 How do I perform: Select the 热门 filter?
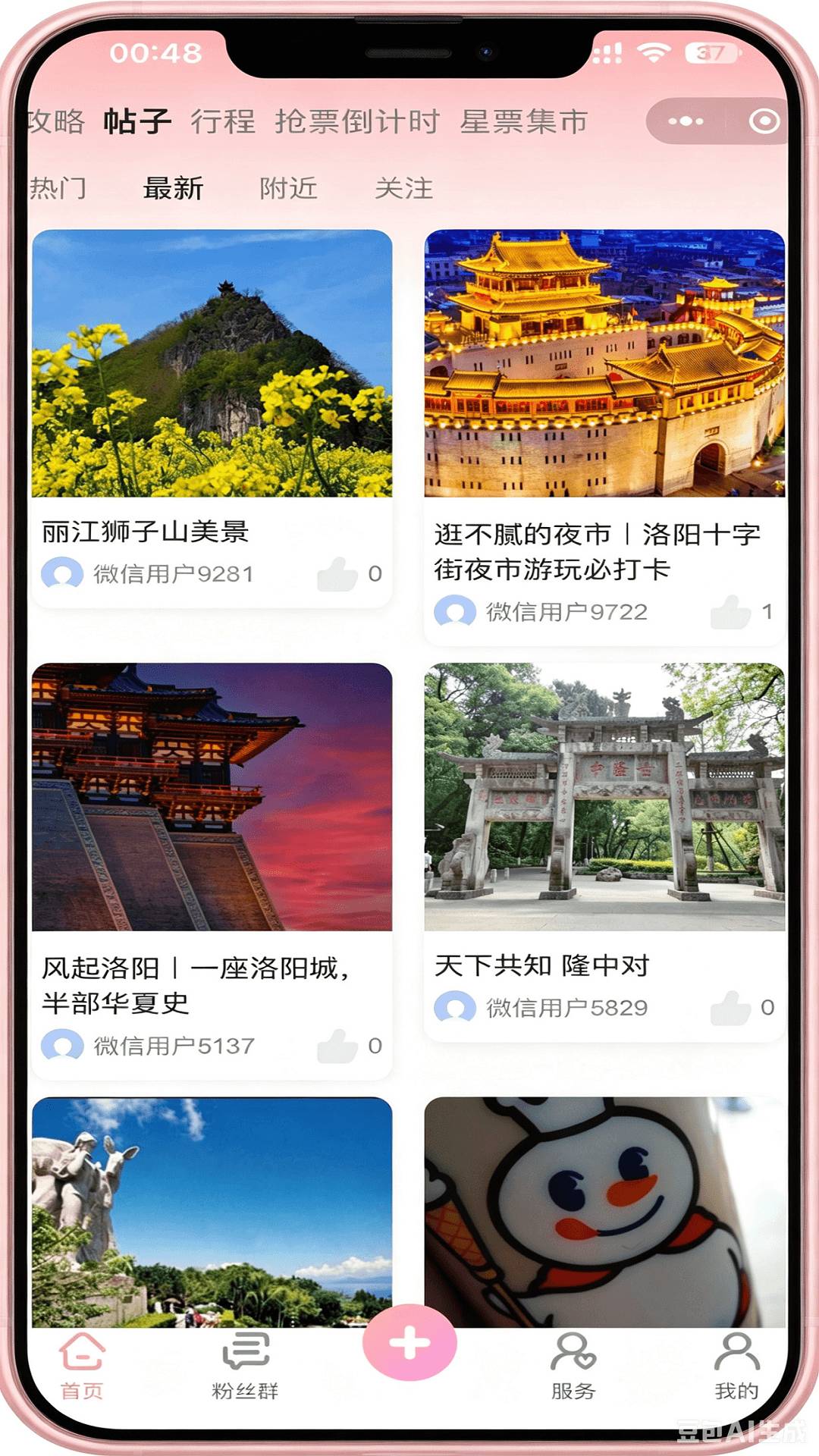click(58, 188)
